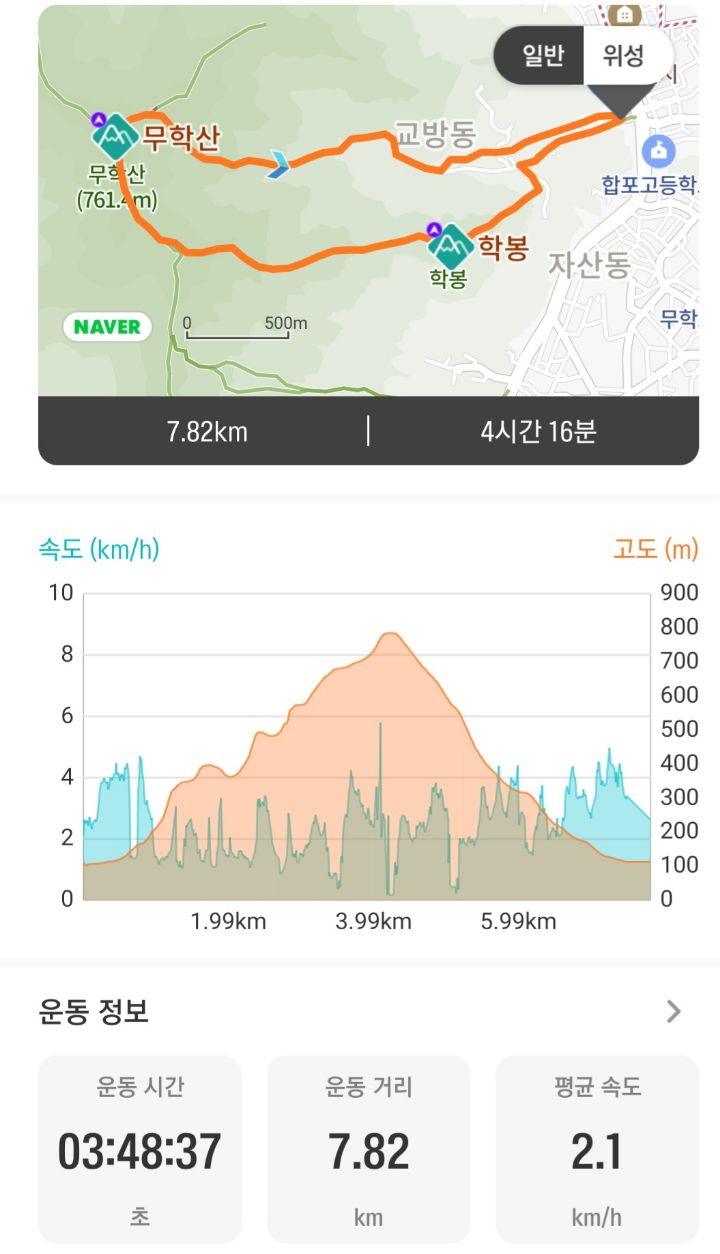720x1254 pixels.
Task: Tap the 학봉 peak marker on the map
Action: pyautogui.click(x=450, y=243)
